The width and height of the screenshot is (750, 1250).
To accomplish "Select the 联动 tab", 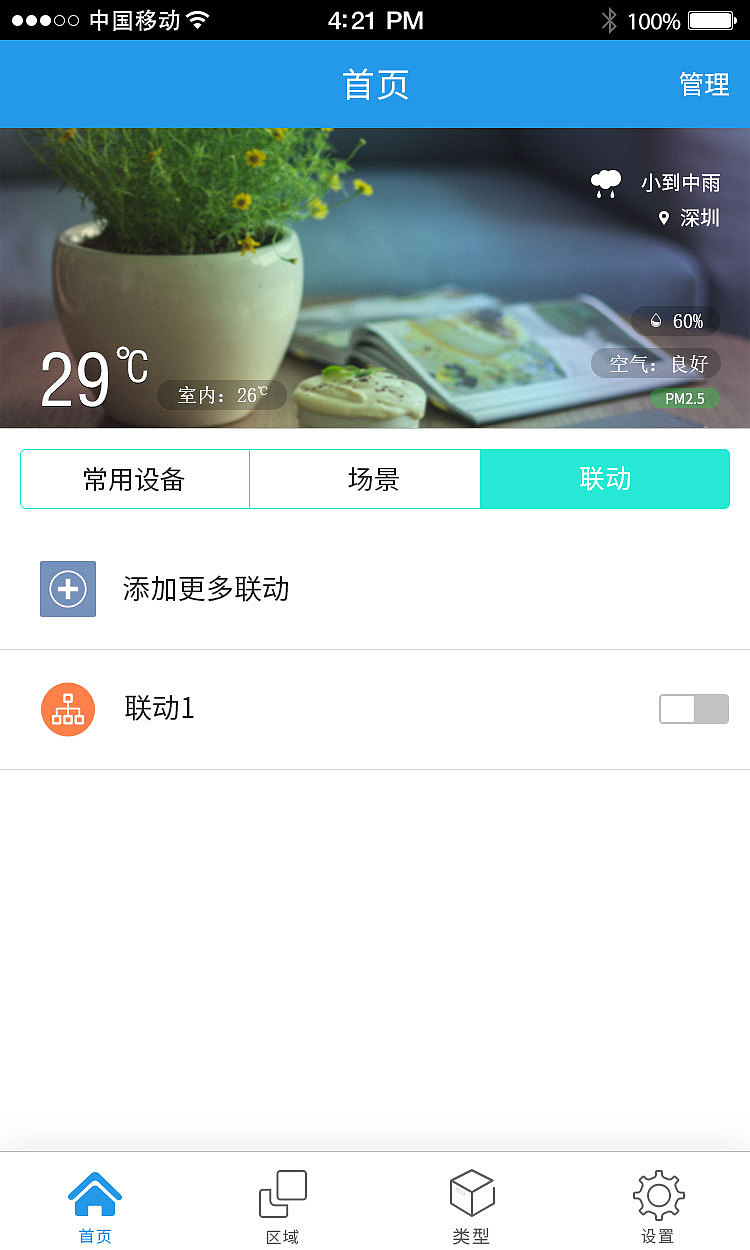I will (605, 479).
